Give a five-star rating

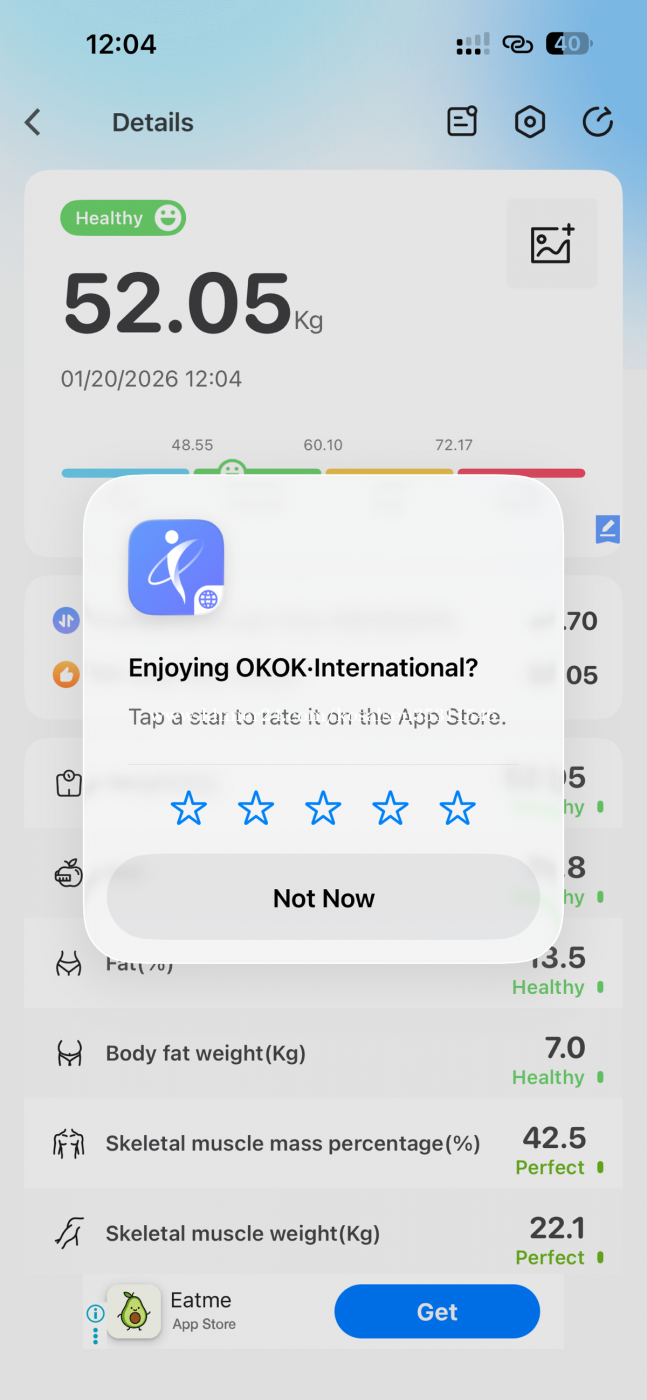(x=458, y=808)
